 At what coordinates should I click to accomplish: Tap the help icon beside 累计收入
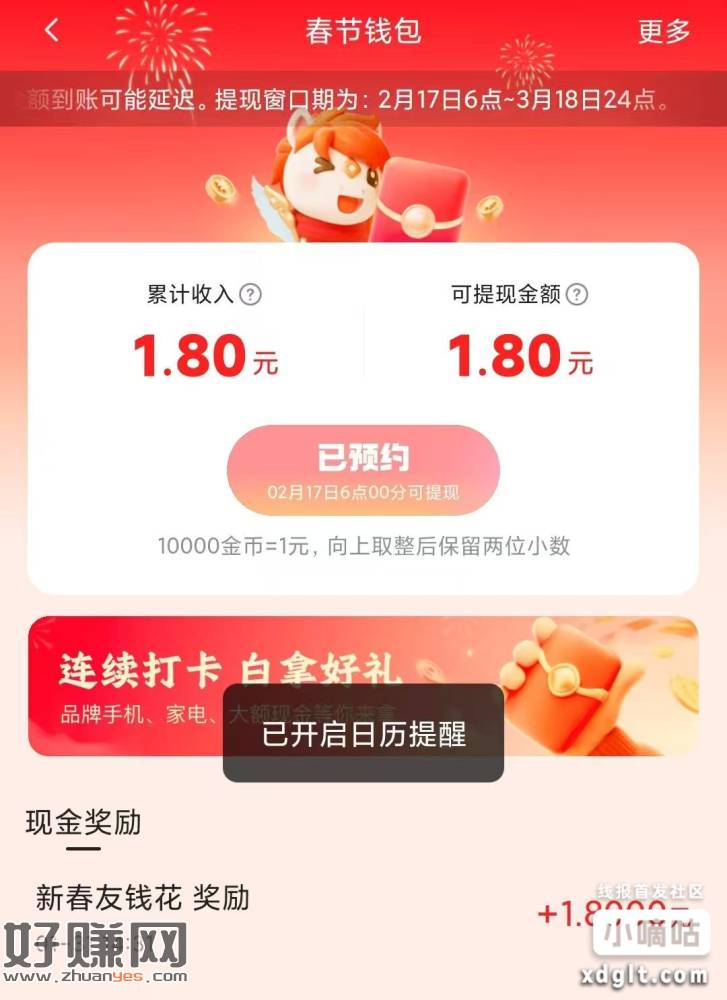coord(251,295)
